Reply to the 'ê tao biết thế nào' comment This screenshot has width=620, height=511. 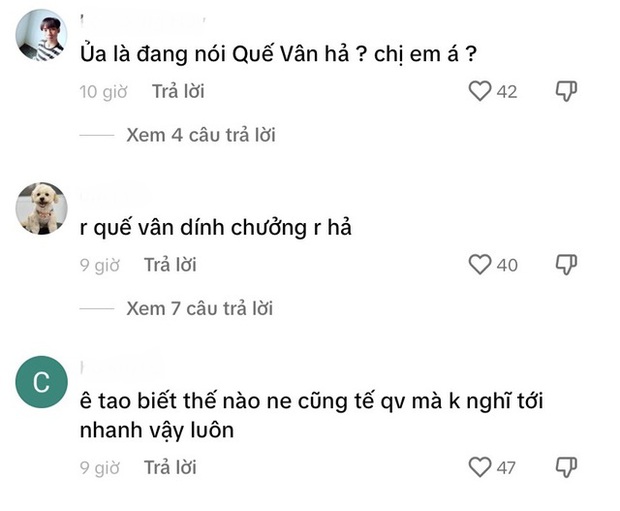pos(170,467)
